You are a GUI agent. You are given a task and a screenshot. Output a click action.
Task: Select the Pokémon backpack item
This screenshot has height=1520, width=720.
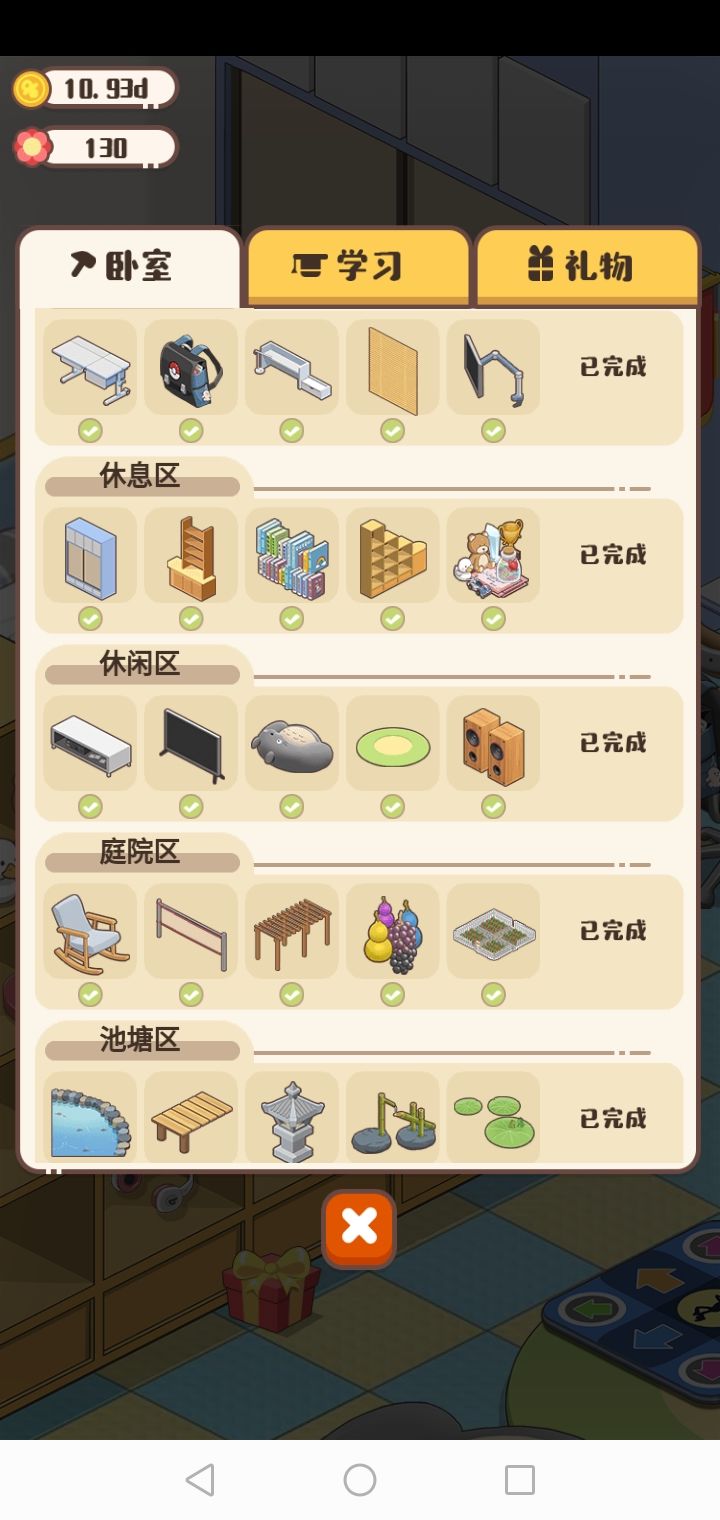(190, 367)
